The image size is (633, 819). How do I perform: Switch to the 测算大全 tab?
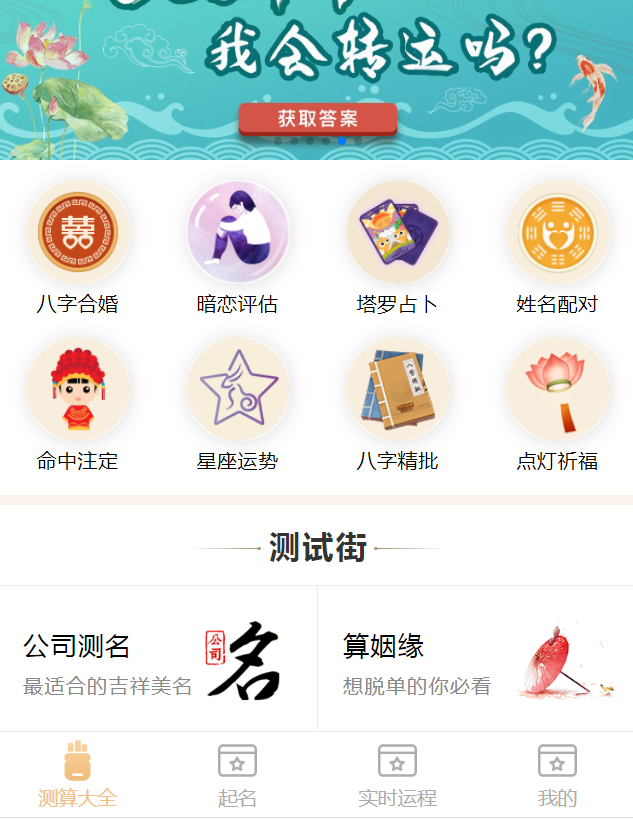coord(78,776)
